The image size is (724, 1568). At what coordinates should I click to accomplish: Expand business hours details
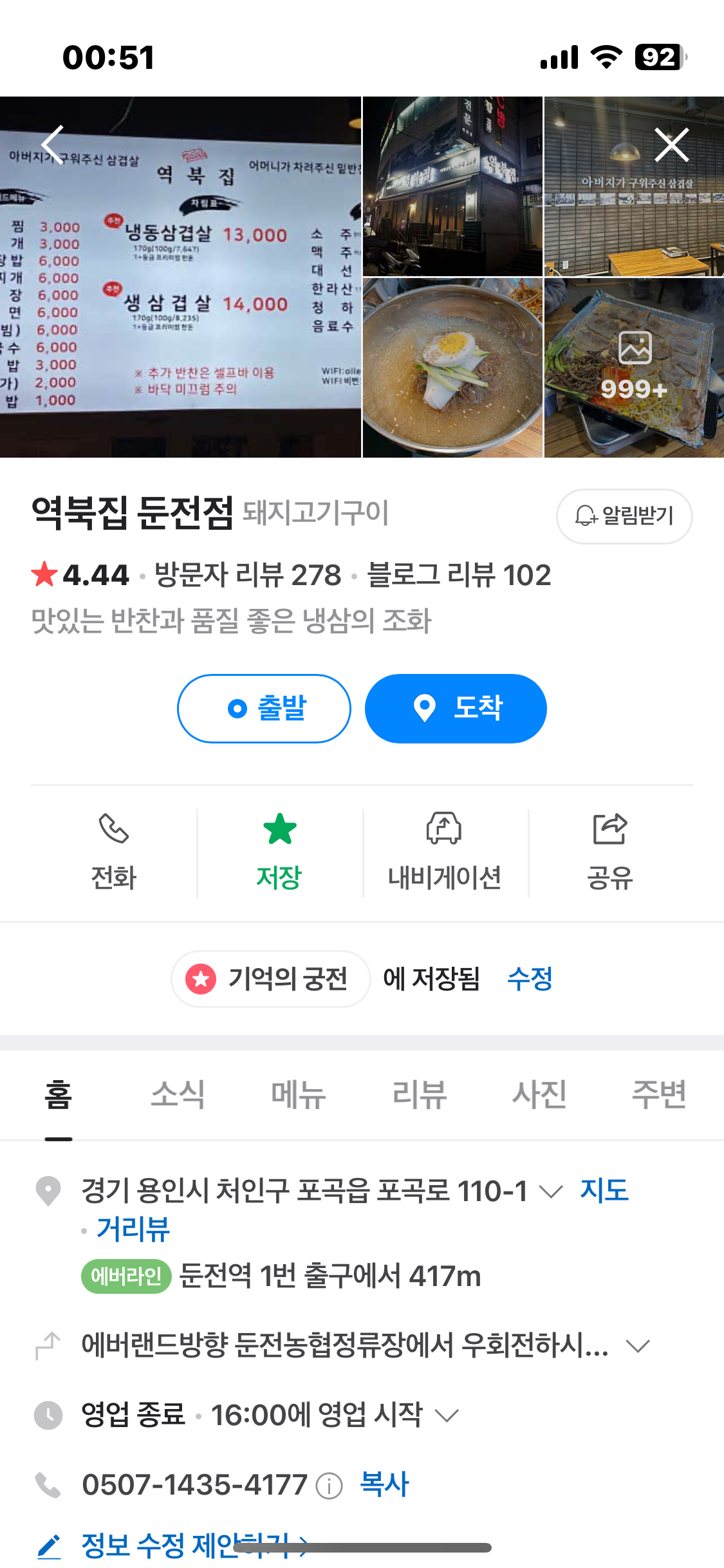pos(447,1415)
